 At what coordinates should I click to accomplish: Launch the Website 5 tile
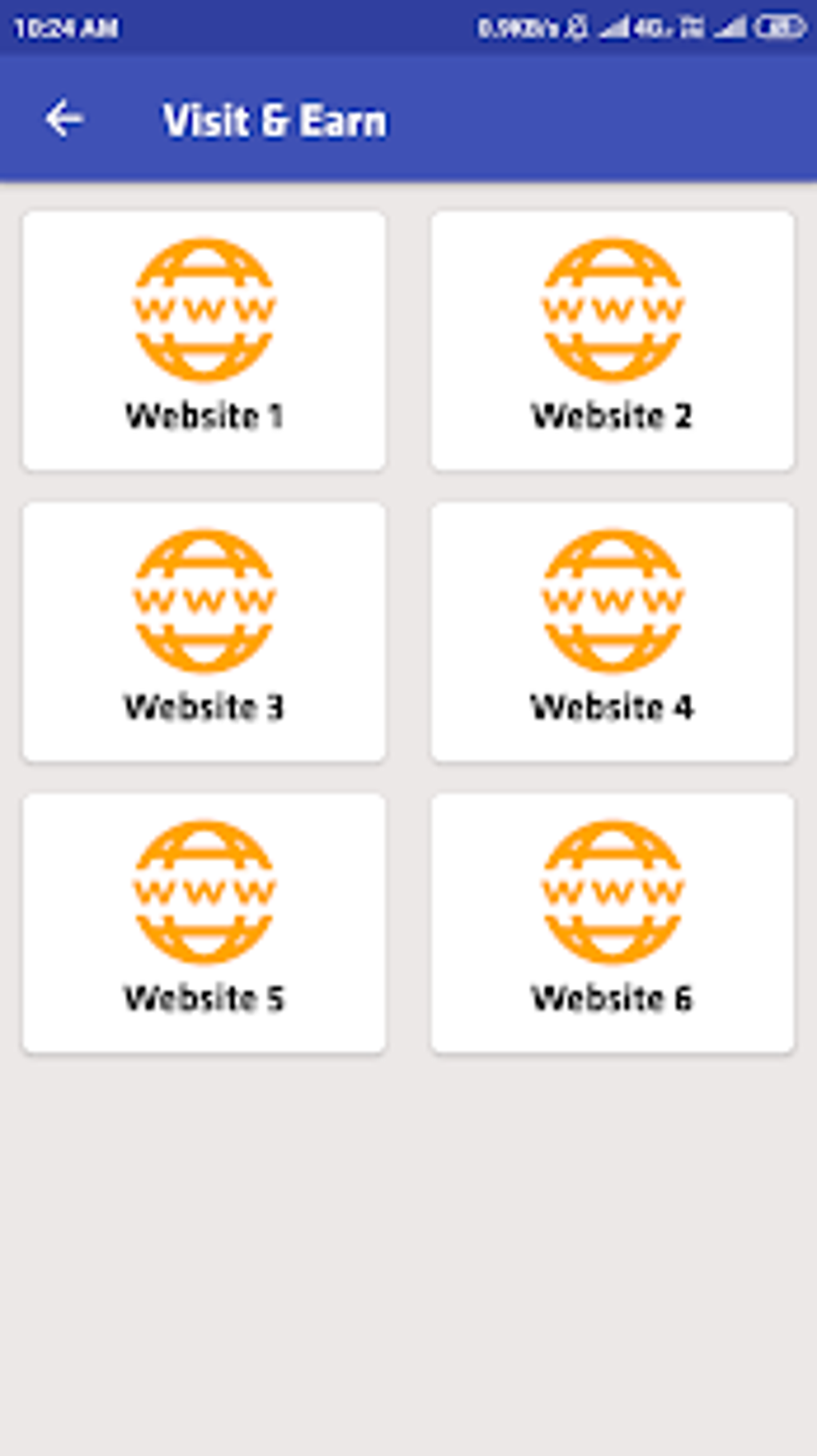(x=204, y=923)
